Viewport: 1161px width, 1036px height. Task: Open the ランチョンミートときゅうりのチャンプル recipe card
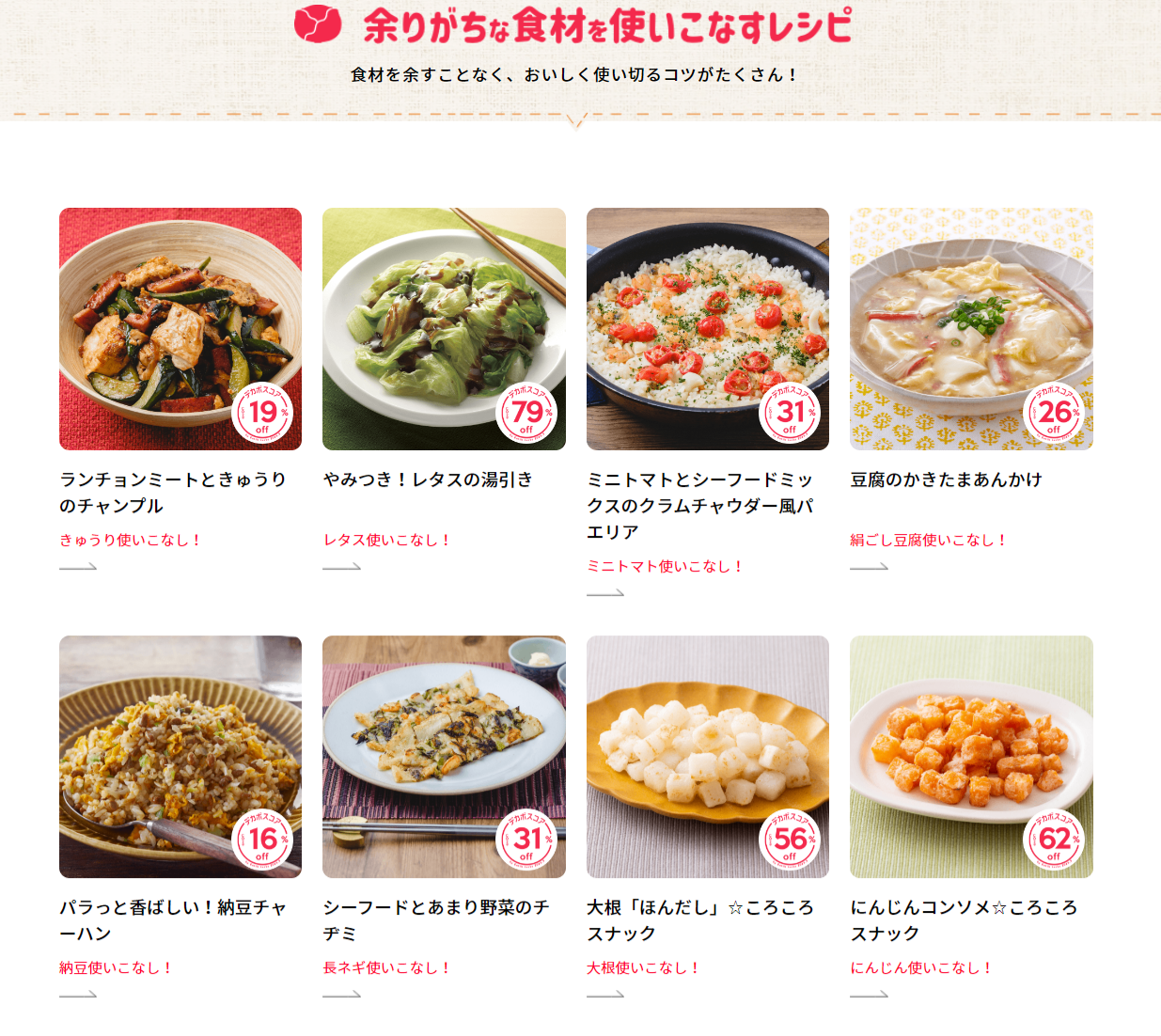[x=180, y=389]
